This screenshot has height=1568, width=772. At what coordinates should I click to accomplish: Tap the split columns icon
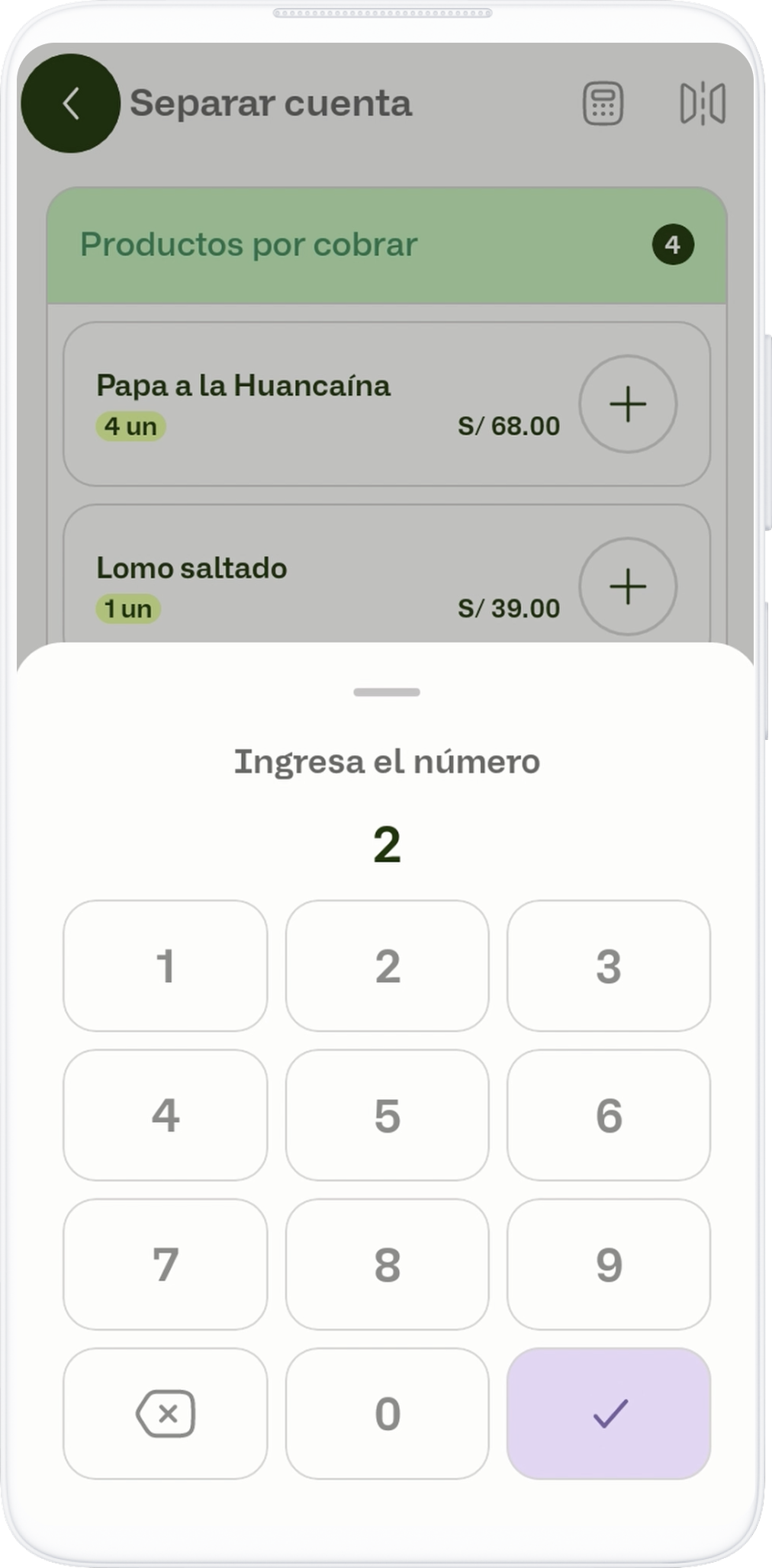pos(702,103)
